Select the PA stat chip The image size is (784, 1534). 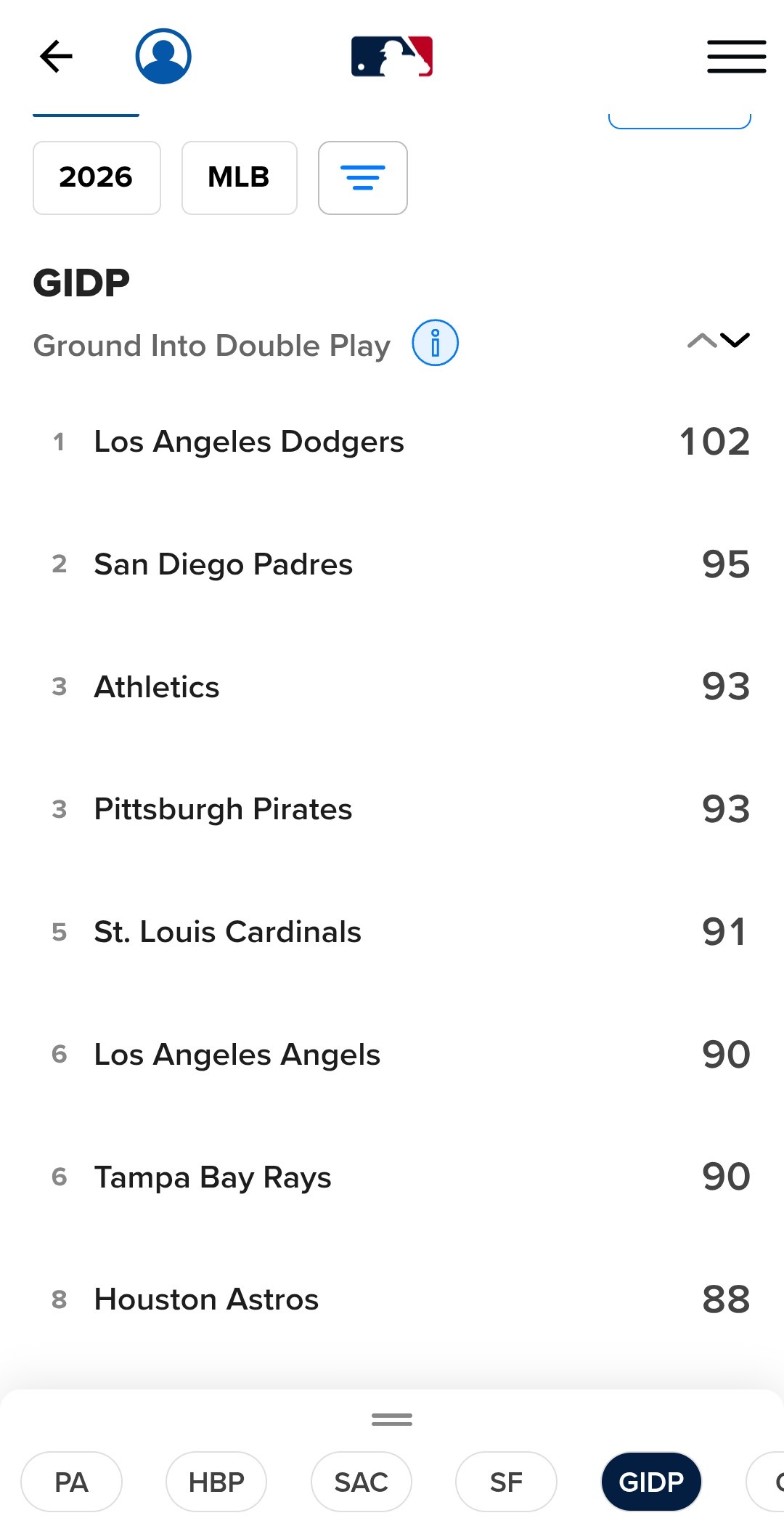[x=72, y=1482]
